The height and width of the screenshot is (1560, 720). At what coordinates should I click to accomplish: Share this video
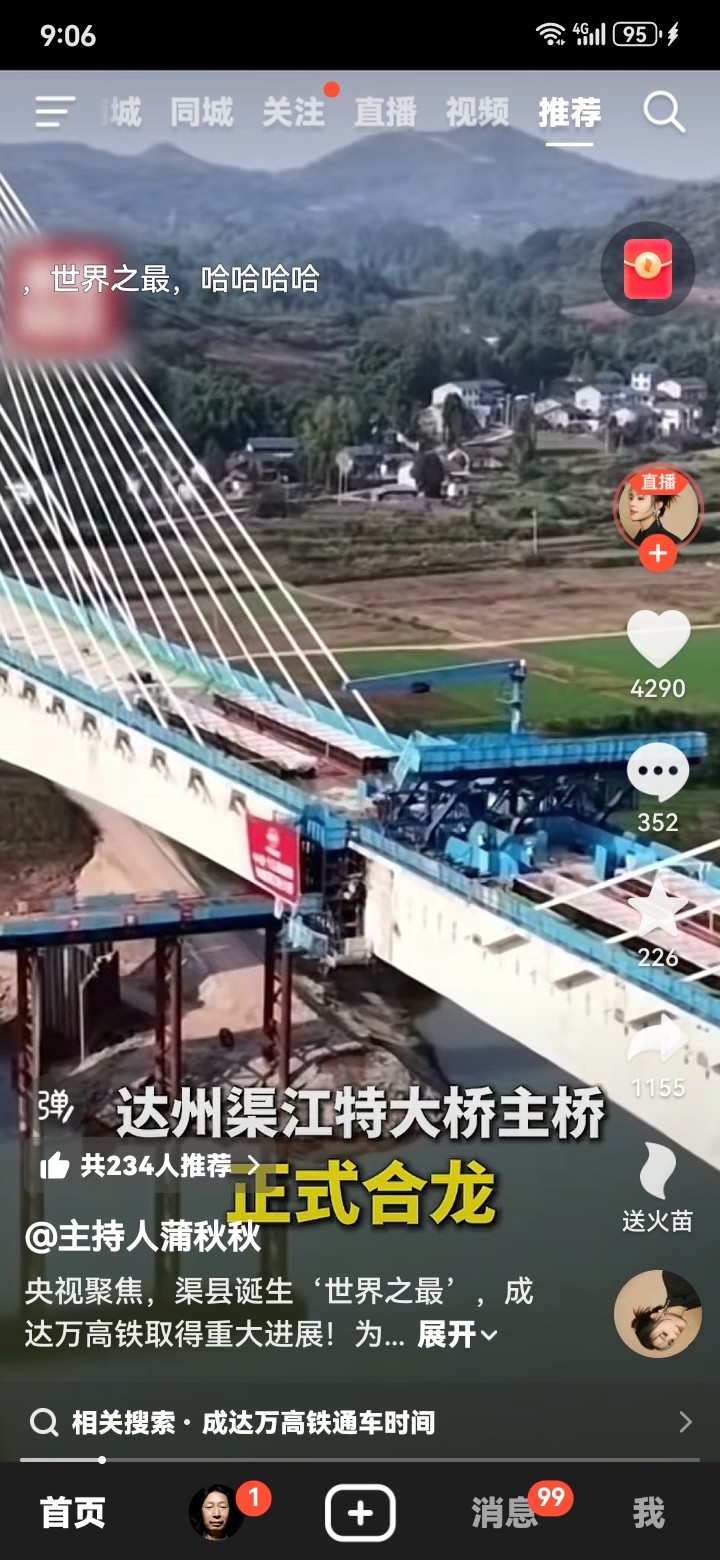658,1042
